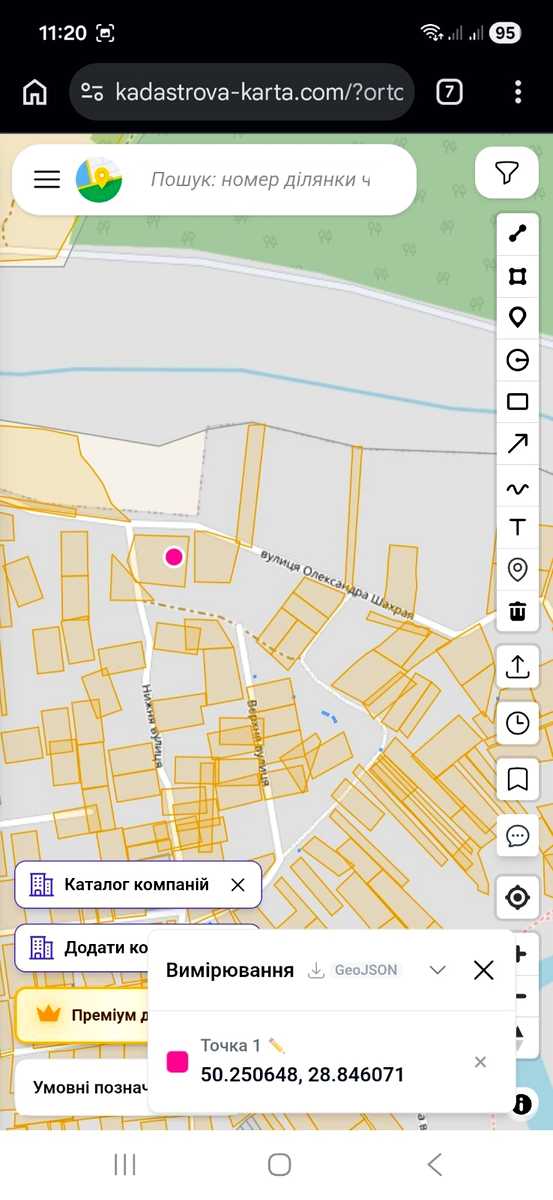The width and height of the screenshot is (553, 1200).
Task: Collapse the Вимірювання panel
Action: (x=437, y=970)
